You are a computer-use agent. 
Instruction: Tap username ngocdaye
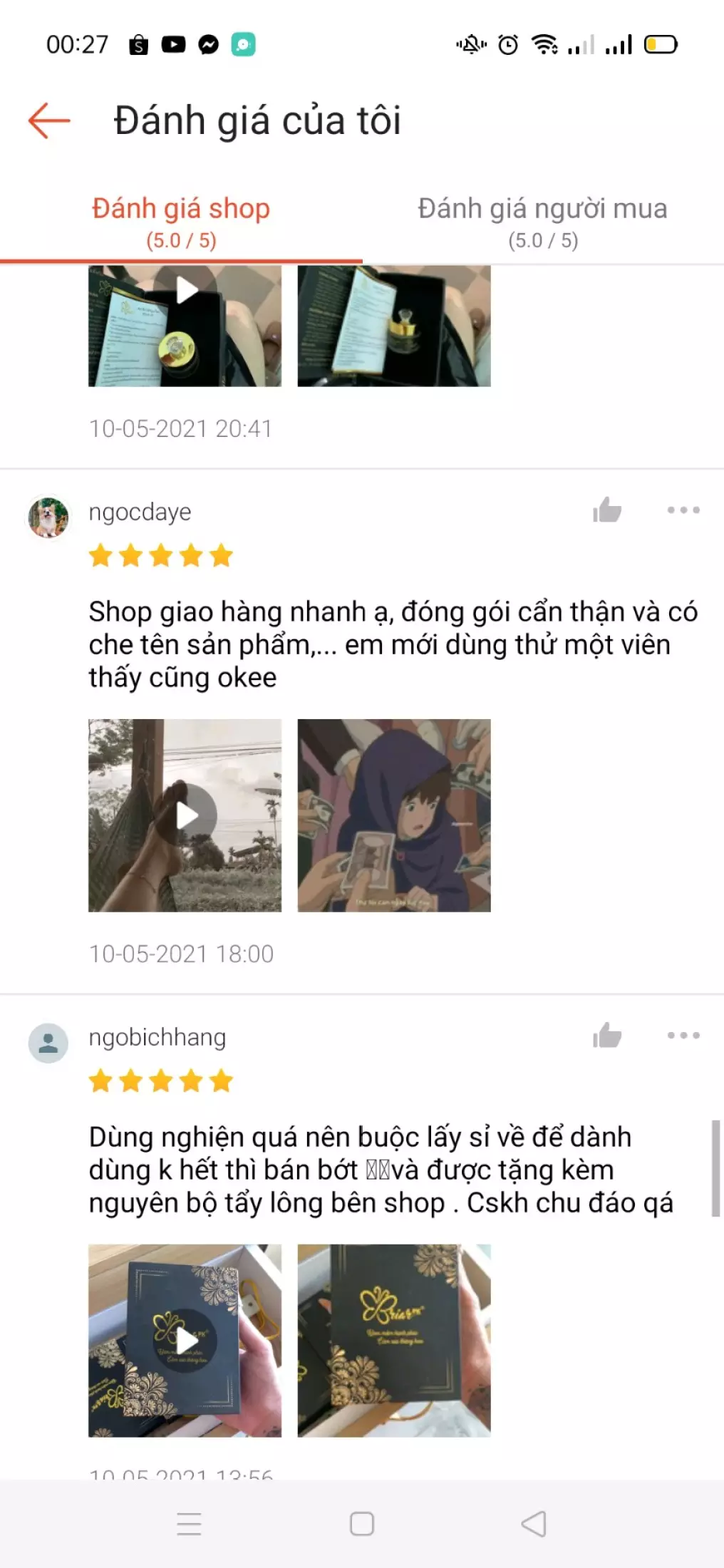click(x=140, y=512)
